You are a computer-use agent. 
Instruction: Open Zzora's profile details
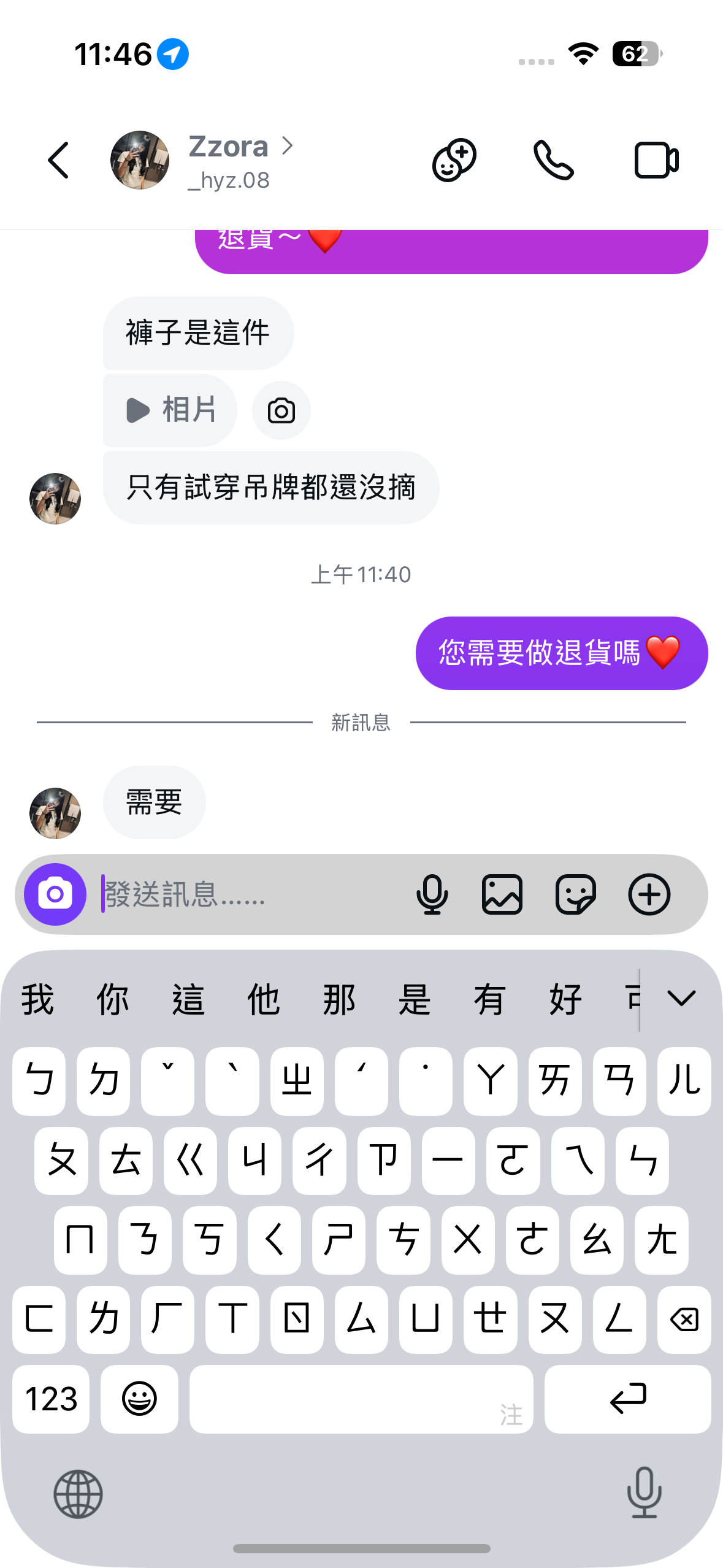[x=239, y=161]
